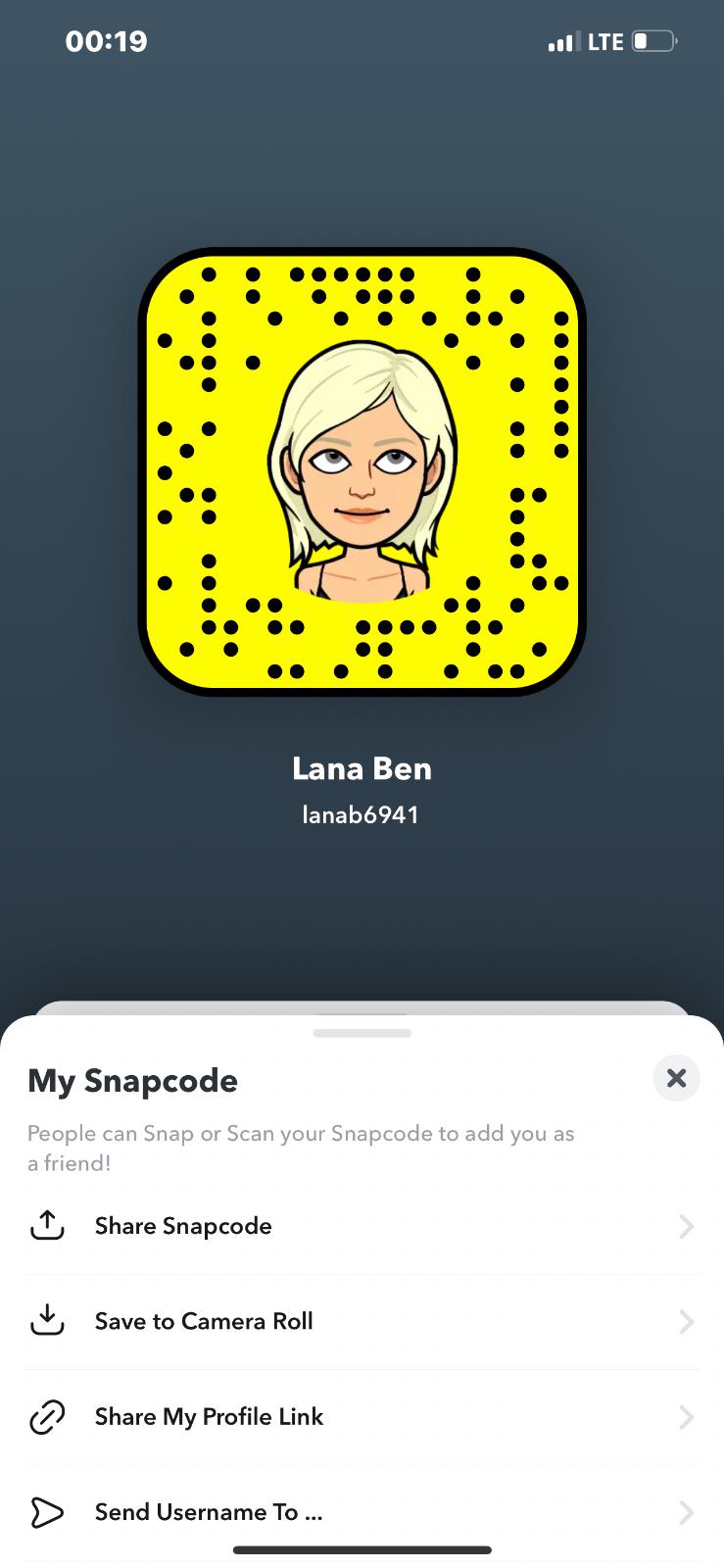This screenshot has height=1568, width=724.
Task: Close the My Snapcode sheet
Action: tap(676, 1078)
